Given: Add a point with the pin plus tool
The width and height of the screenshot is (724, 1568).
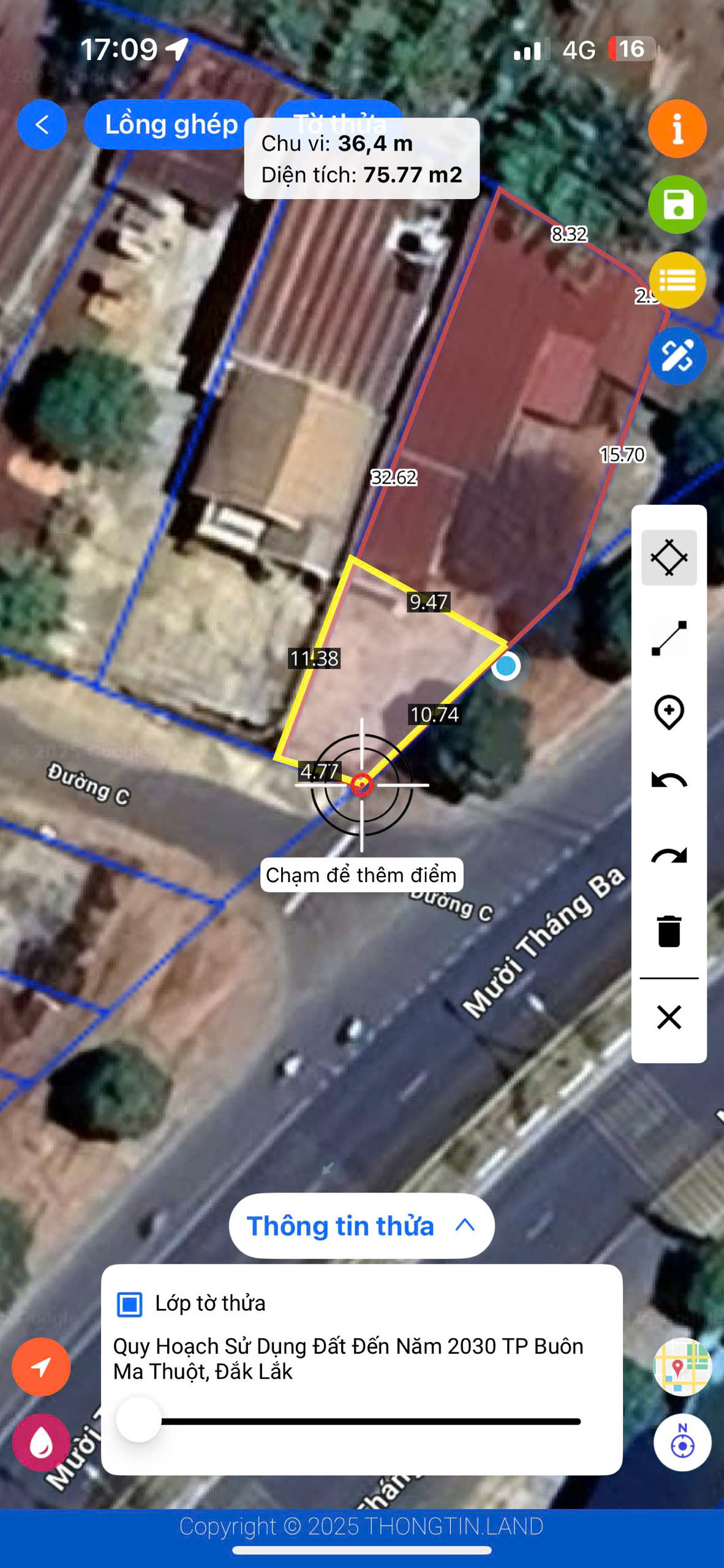Looking at the screenshot, I should [669, 713].
